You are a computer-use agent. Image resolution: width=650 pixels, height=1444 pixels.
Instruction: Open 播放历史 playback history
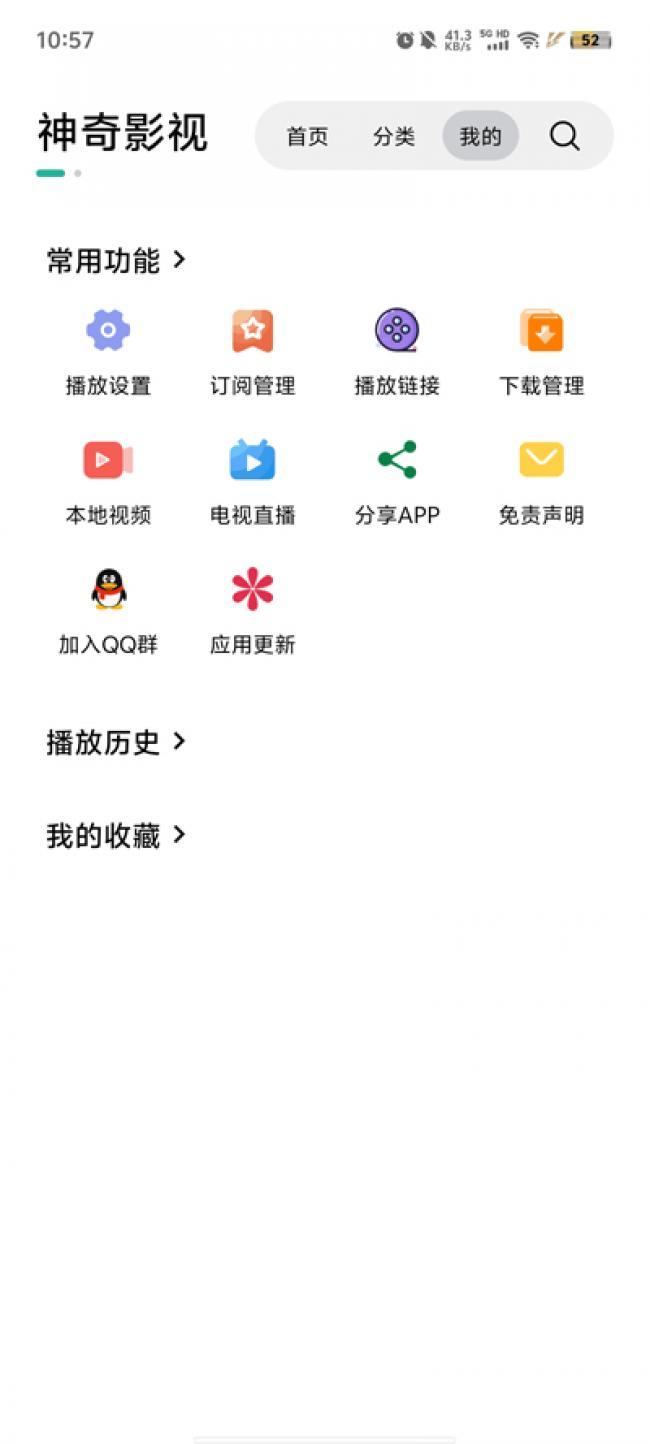[x=116, y=742]
